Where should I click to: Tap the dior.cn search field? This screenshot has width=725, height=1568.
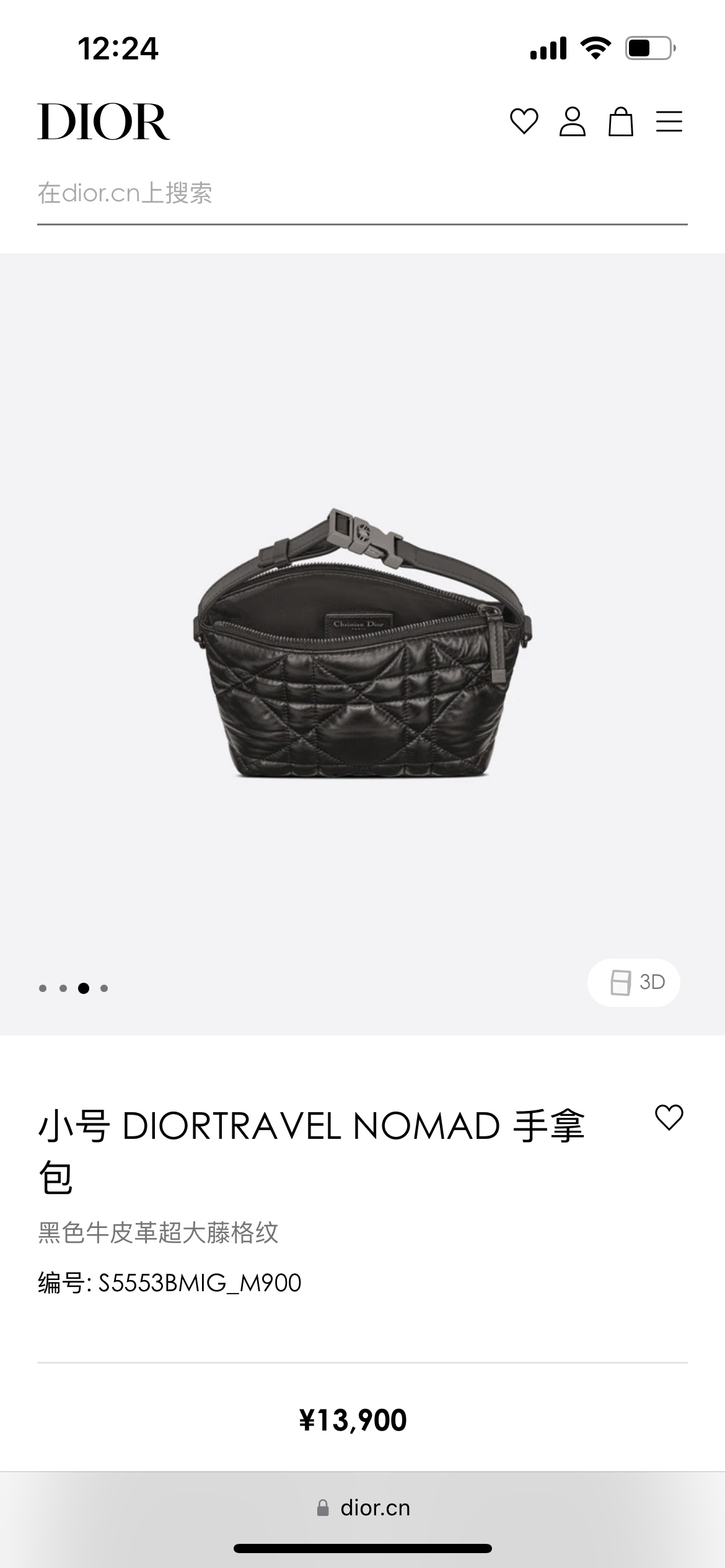click(362, 193)
